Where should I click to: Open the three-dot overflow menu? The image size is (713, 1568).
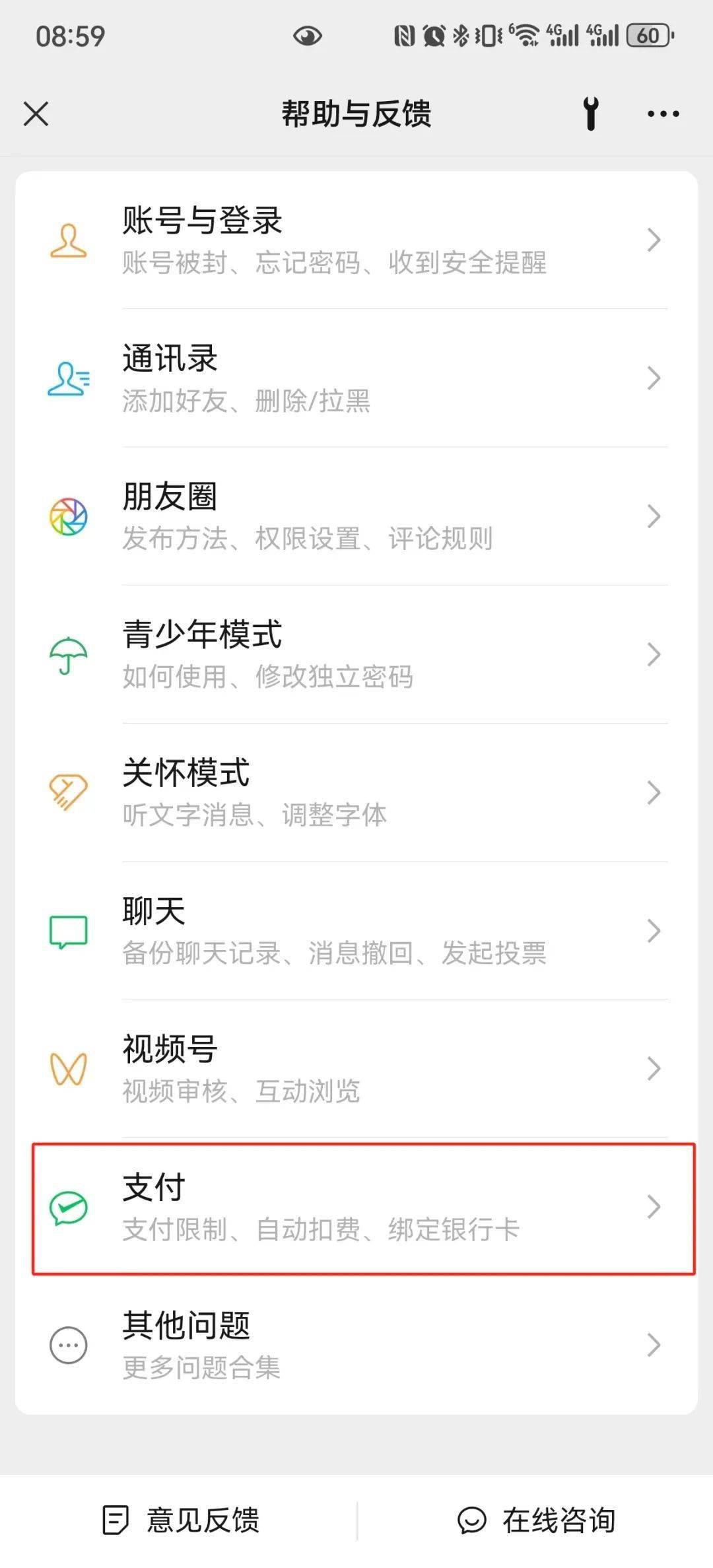coord(663,114)
